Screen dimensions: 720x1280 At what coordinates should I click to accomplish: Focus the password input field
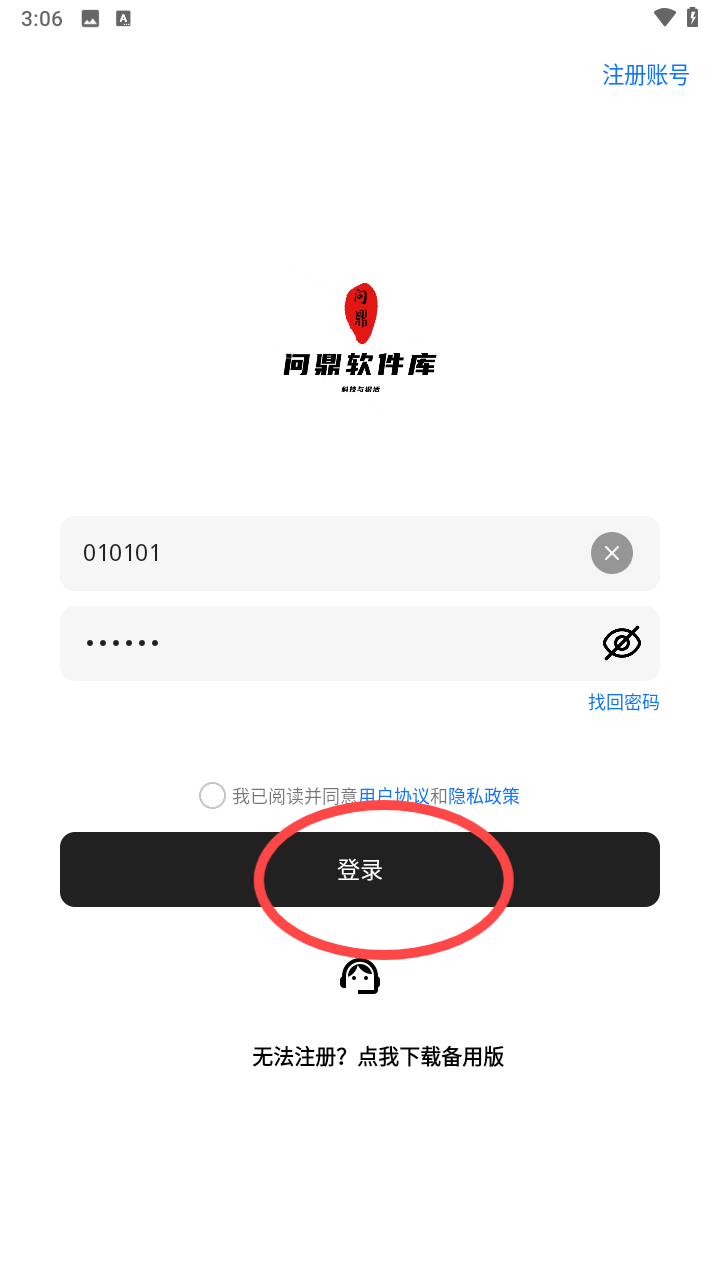tap(320, 643)
